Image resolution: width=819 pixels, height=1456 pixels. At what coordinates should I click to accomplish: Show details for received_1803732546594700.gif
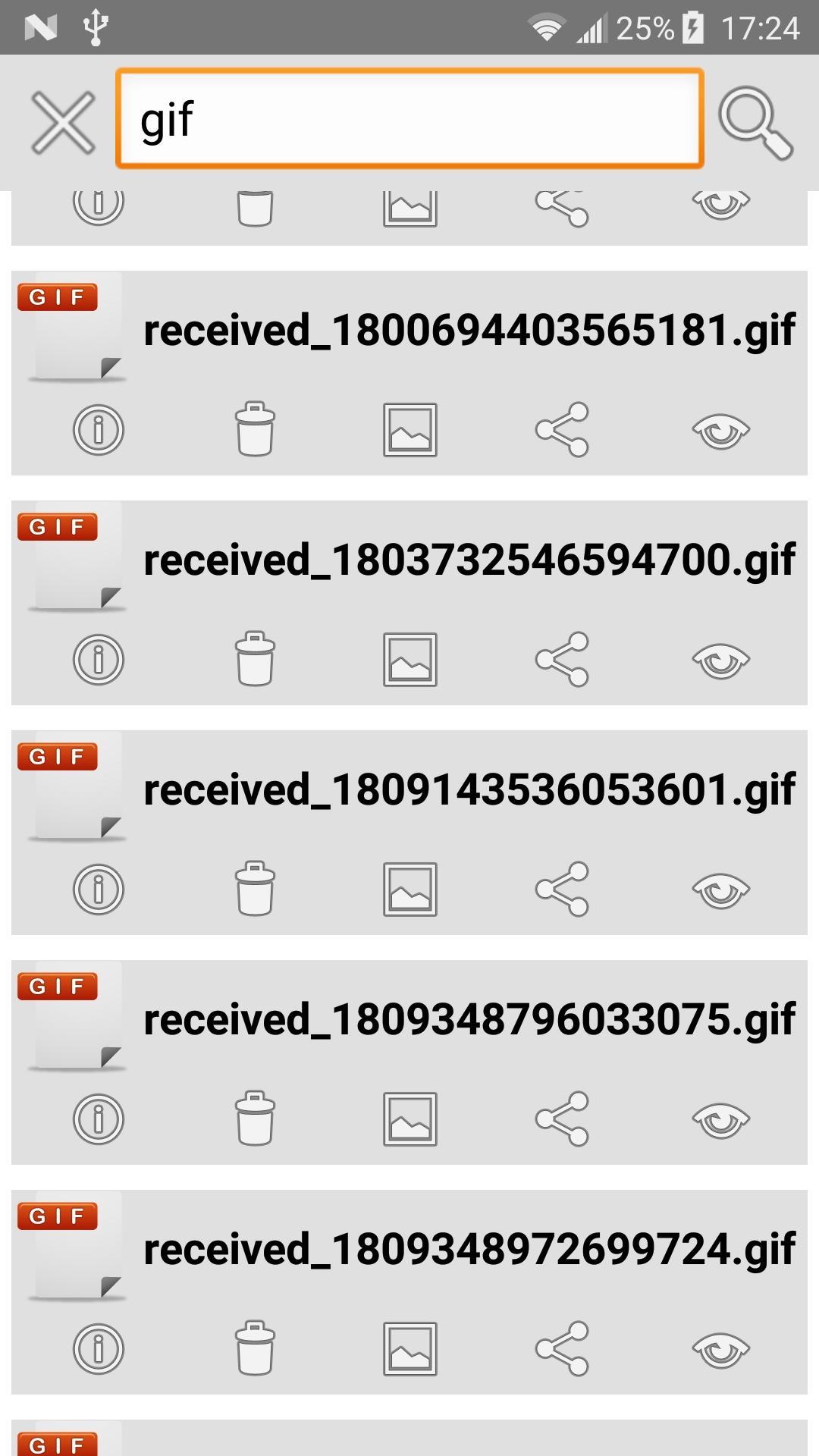pos(96,659)
